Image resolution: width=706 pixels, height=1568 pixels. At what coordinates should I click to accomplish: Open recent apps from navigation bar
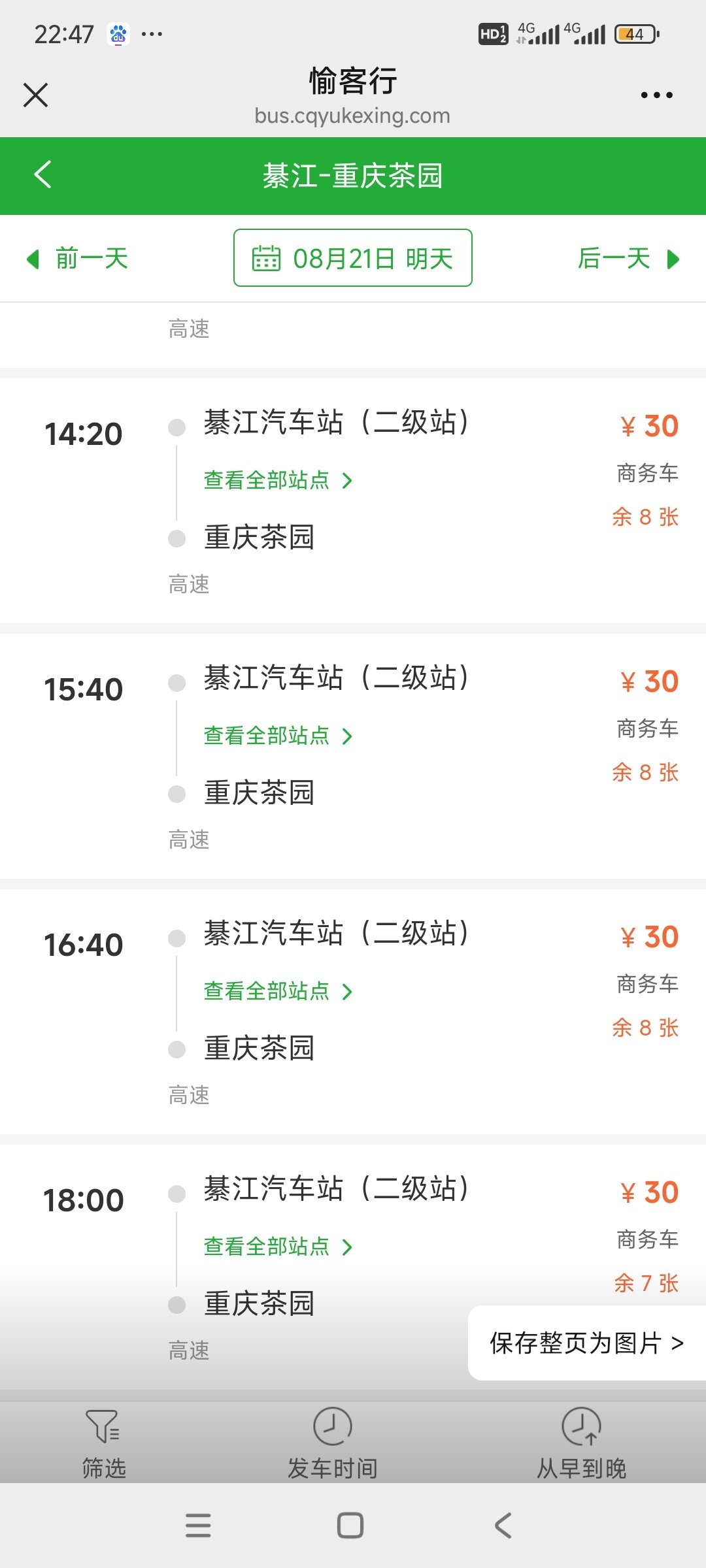tap(198, 1526)
